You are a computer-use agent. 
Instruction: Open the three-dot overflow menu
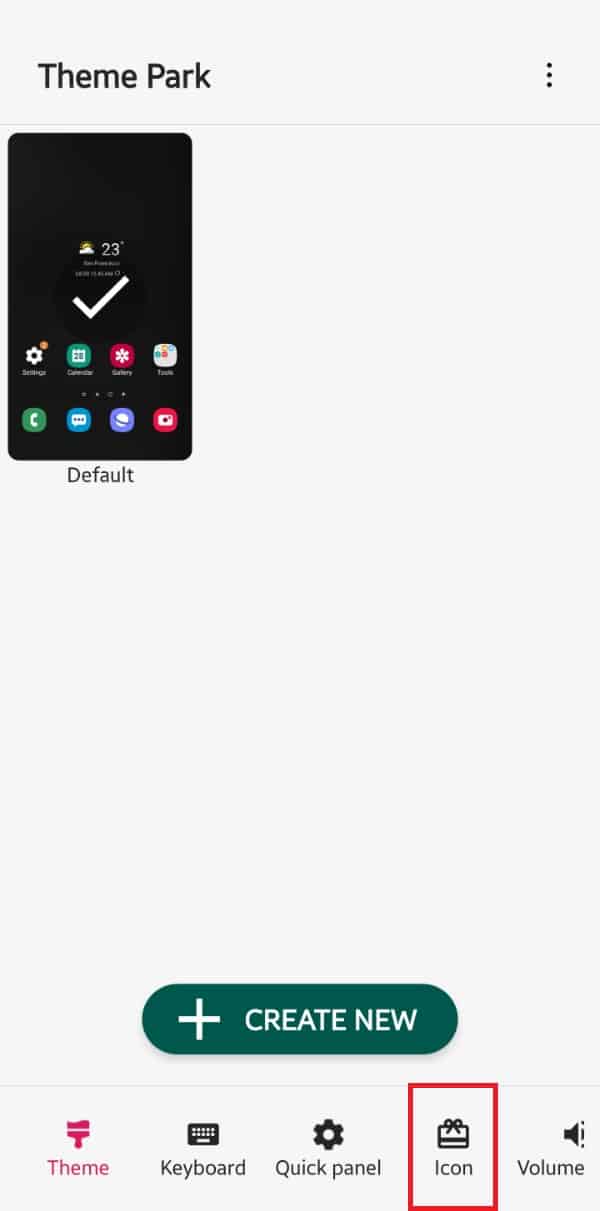[x=548, y=76]
